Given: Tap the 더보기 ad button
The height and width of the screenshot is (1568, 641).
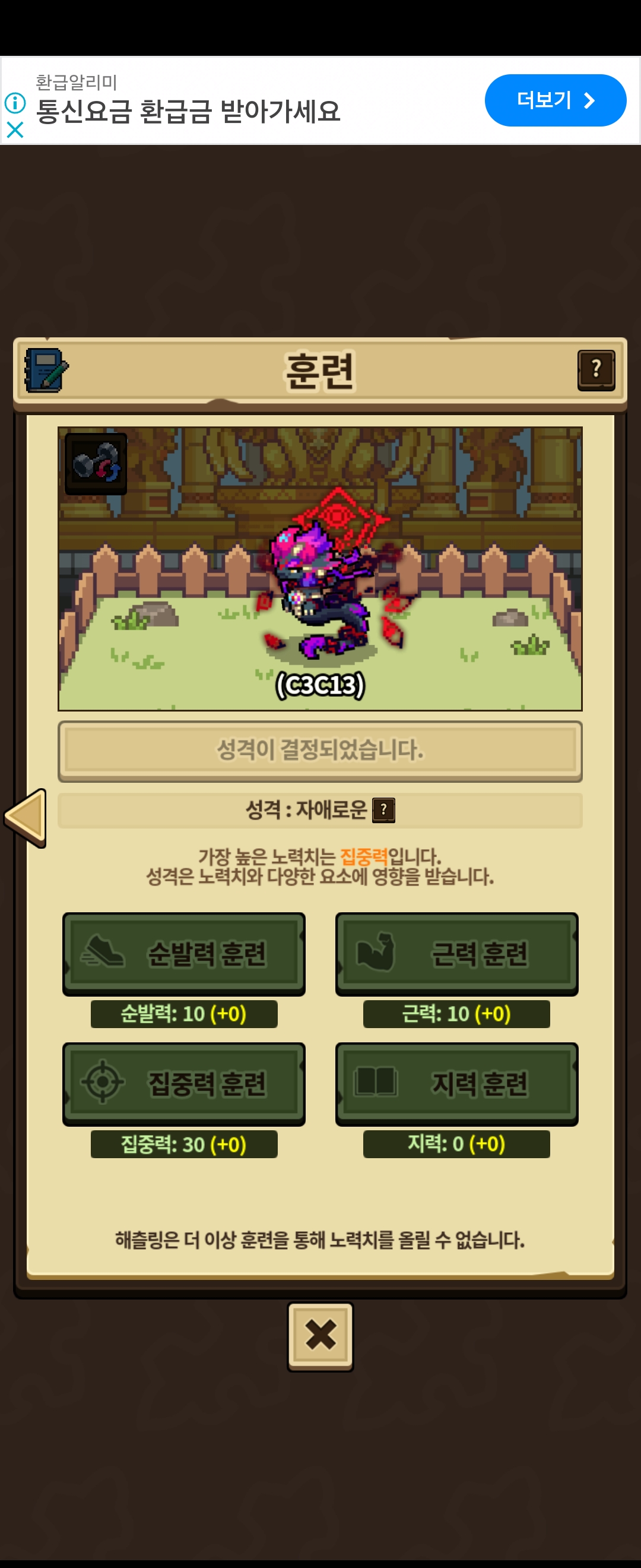Looking at the screenshot, I should 554,100.
